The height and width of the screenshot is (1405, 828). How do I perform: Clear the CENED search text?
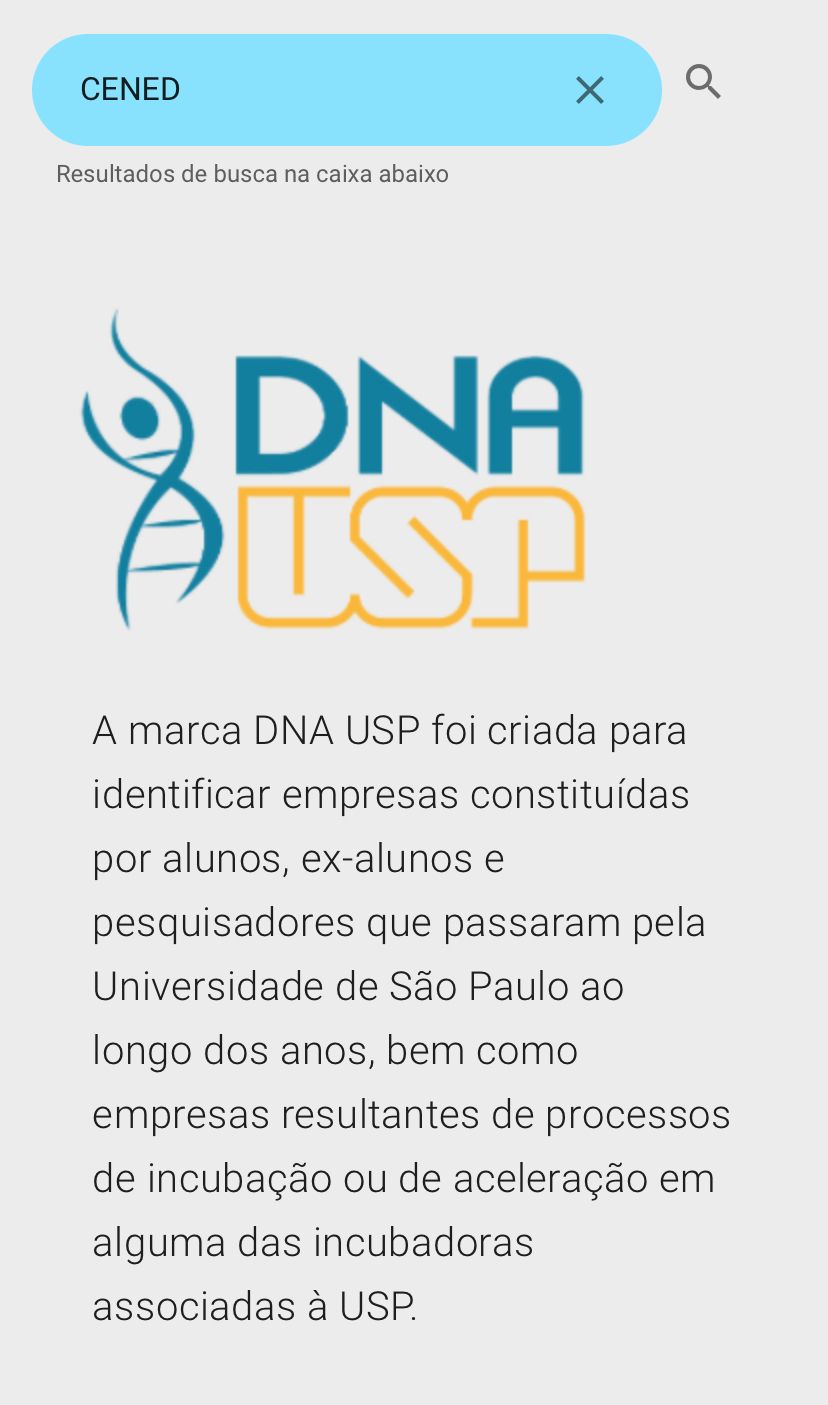click(590, 90)
